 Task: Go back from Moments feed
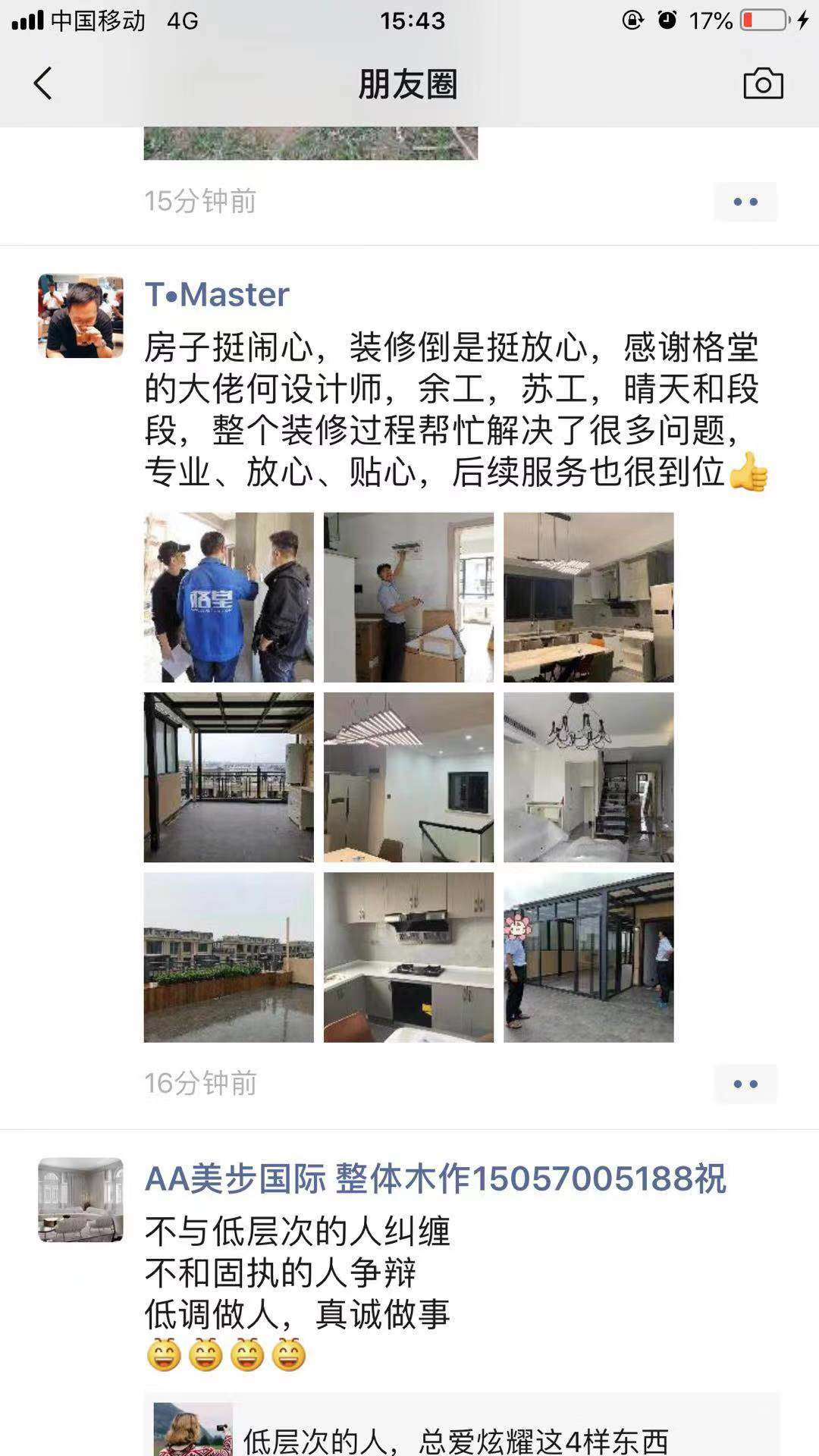(43, 83)
